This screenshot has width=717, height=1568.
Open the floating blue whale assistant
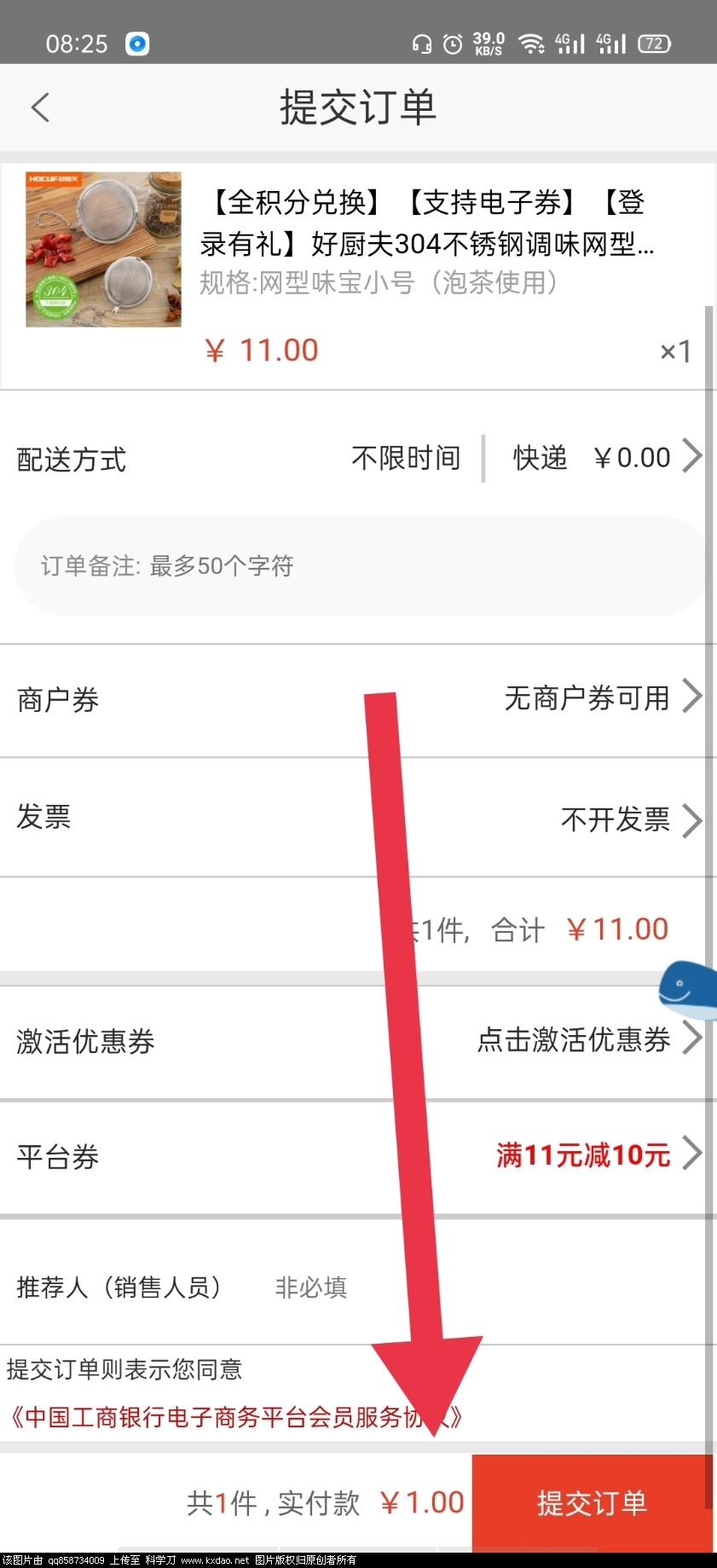(687, 989)
